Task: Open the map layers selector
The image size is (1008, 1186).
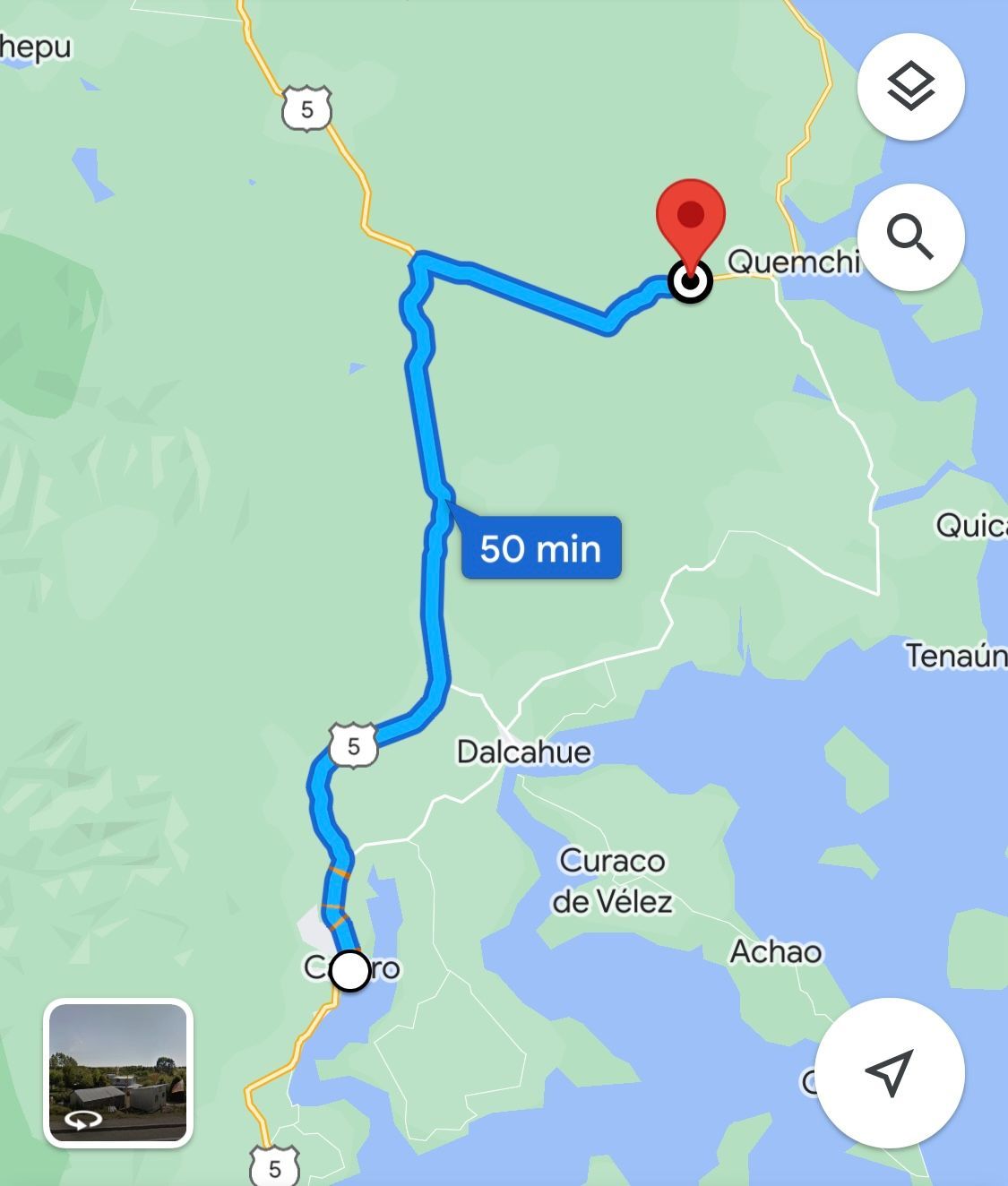Action: click(x=910, y=86)
